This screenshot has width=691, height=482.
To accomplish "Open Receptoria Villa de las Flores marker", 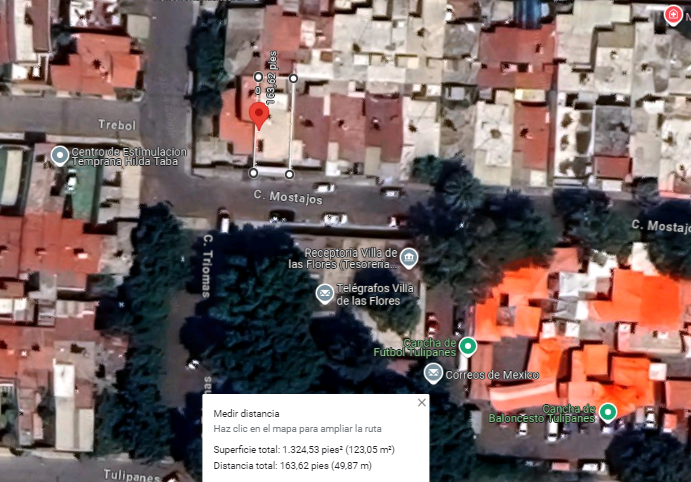I will point(409,257).
